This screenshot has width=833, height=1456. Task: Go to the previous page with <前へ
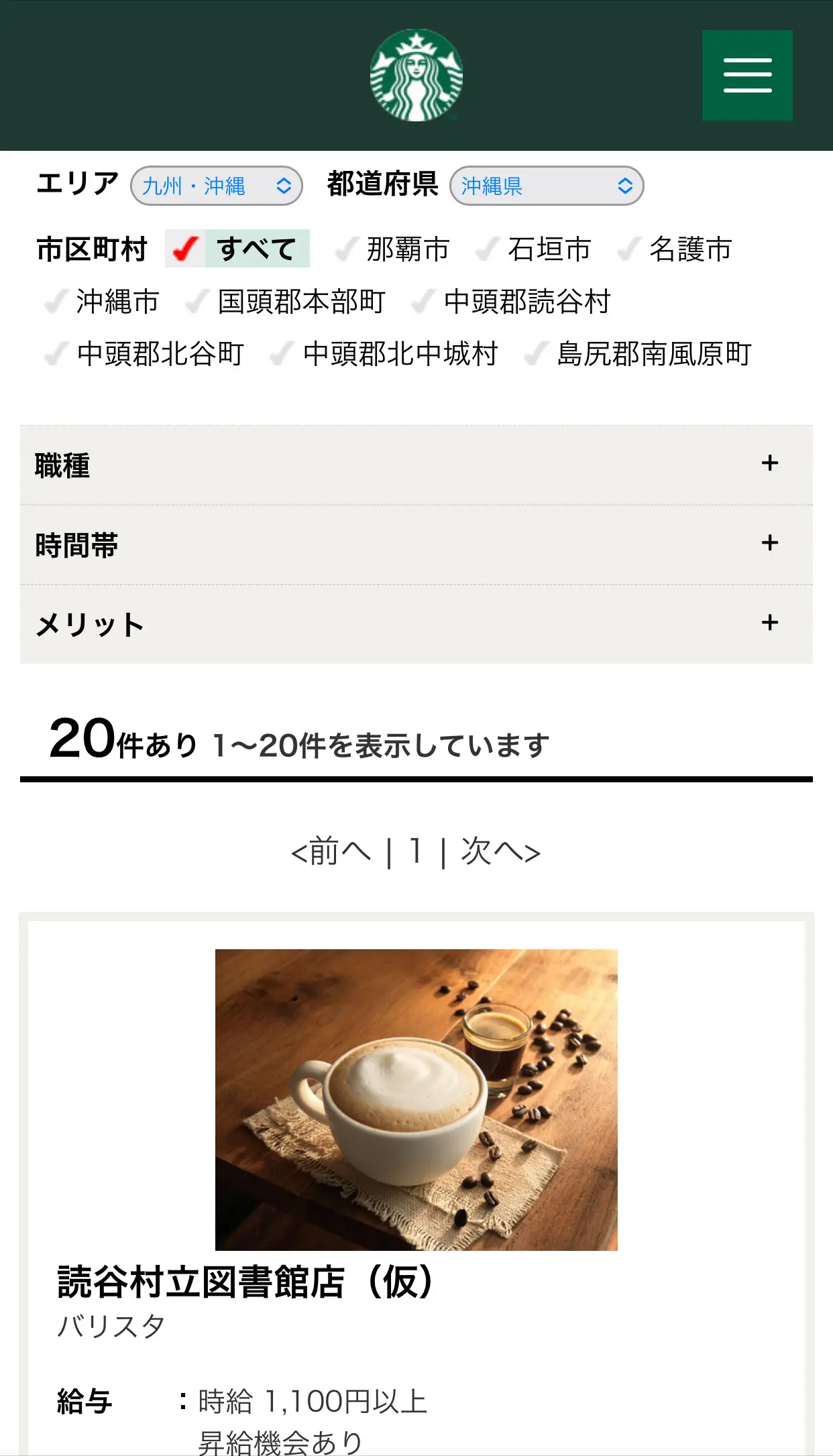pyautogui.click(x=331, y=851)
